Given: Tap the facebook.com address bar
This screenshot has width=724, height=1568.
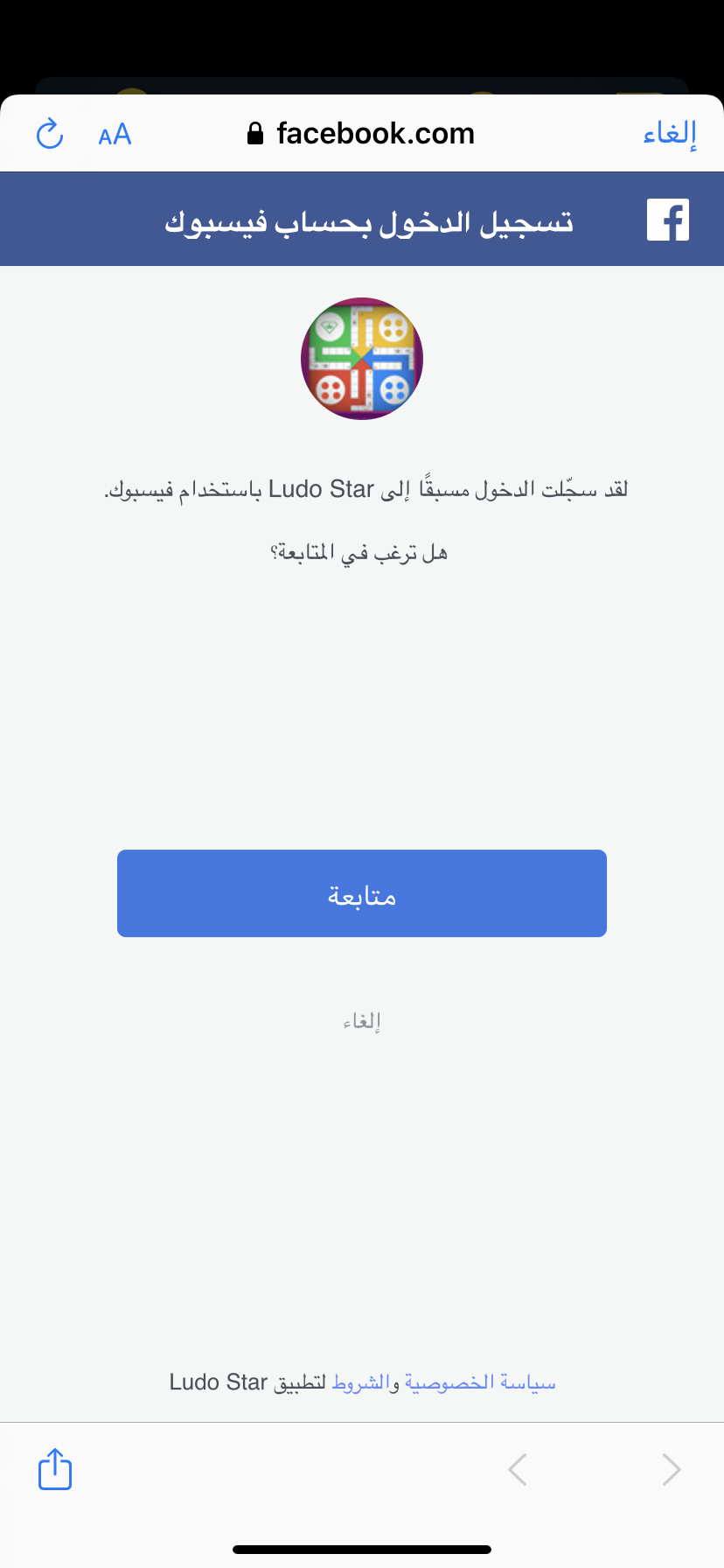Looking at the screenshot, I should [361, 133].
